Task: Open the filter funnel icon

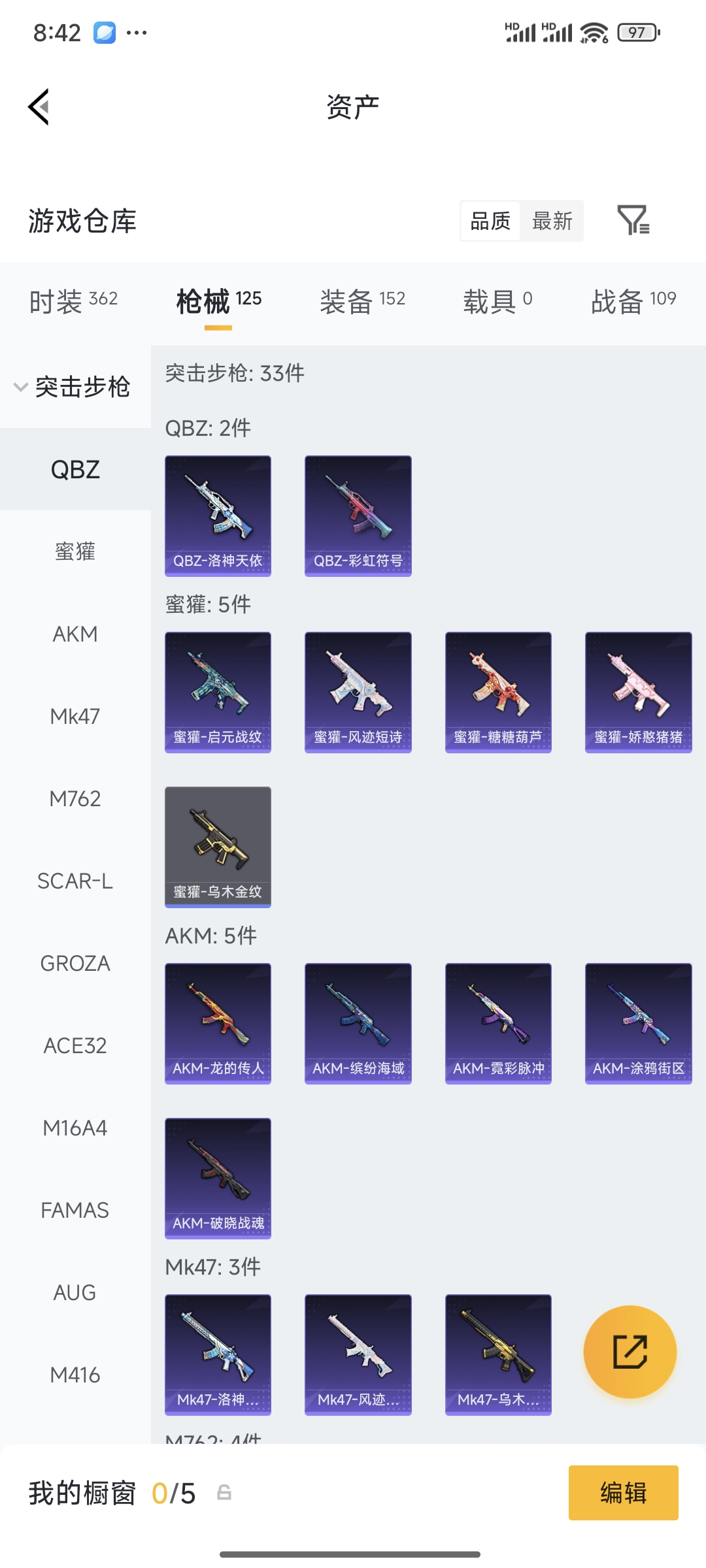Action: (x=633, y=220)
